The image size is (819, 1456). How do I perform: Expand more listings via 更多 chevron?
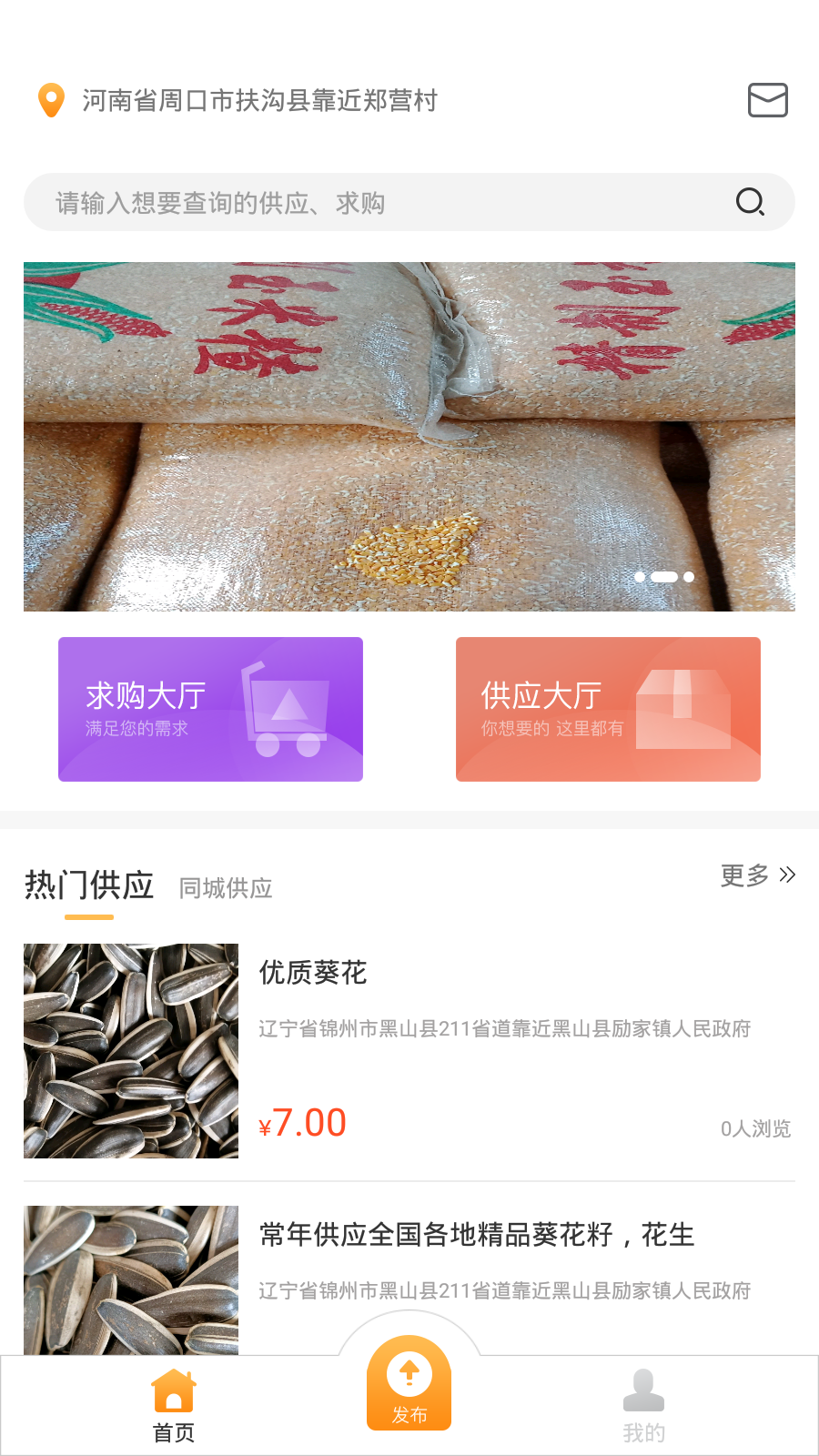[758, 875]
